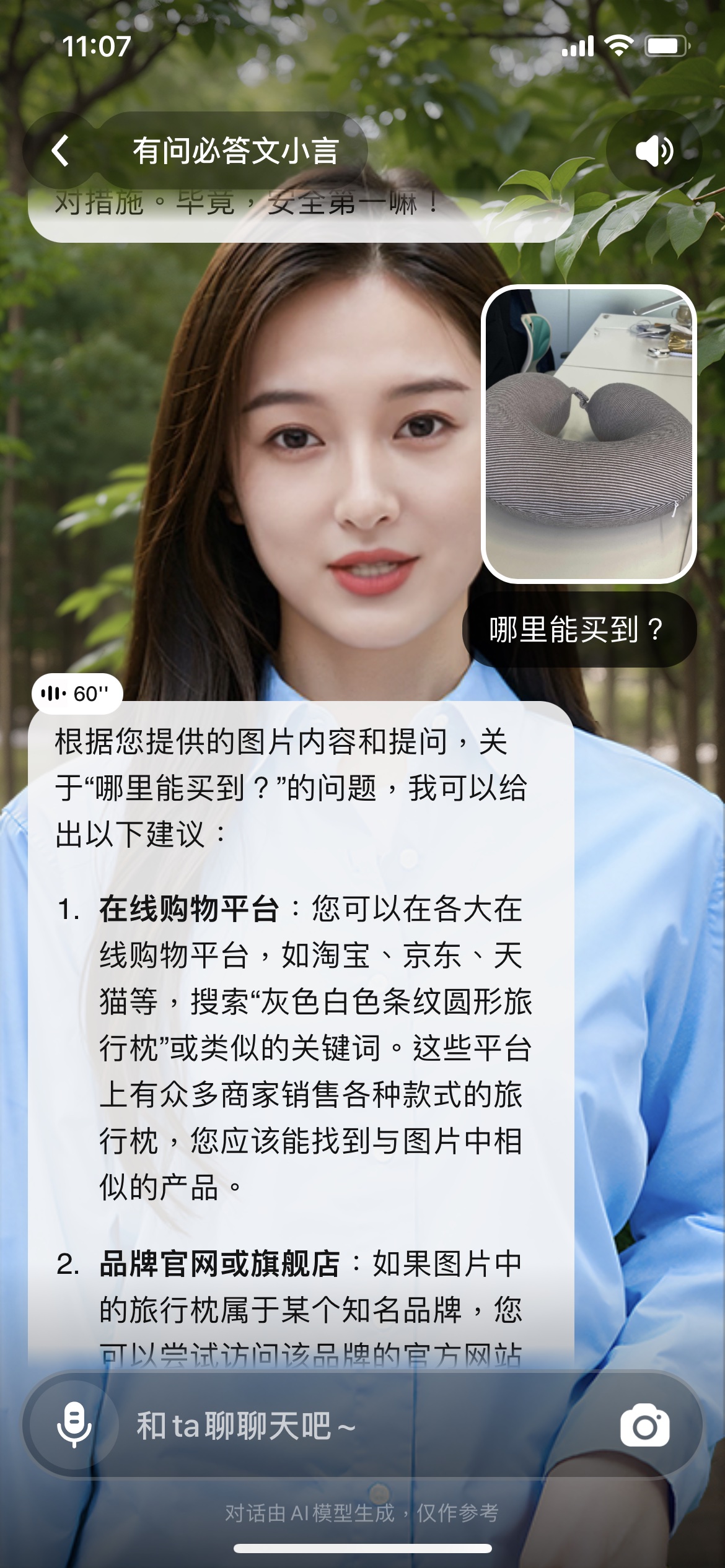
Task: Go back using the top-left arrow
Action: click(61, 150)
